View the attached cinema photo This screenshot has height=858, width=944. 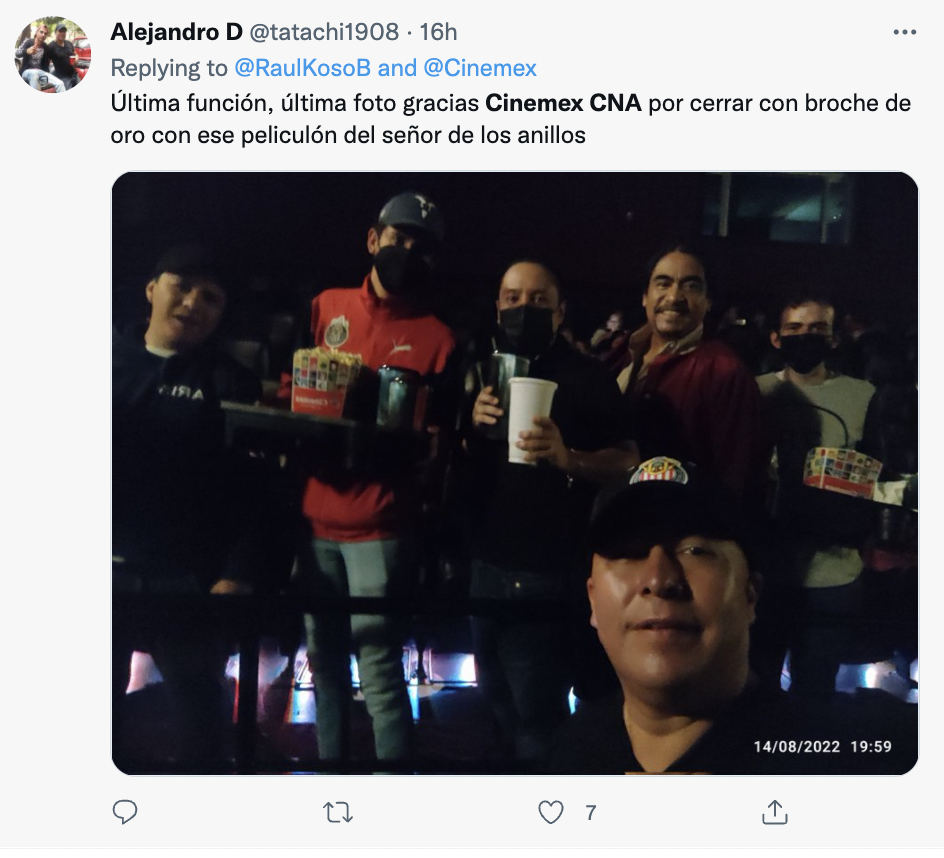pos(514,473)
